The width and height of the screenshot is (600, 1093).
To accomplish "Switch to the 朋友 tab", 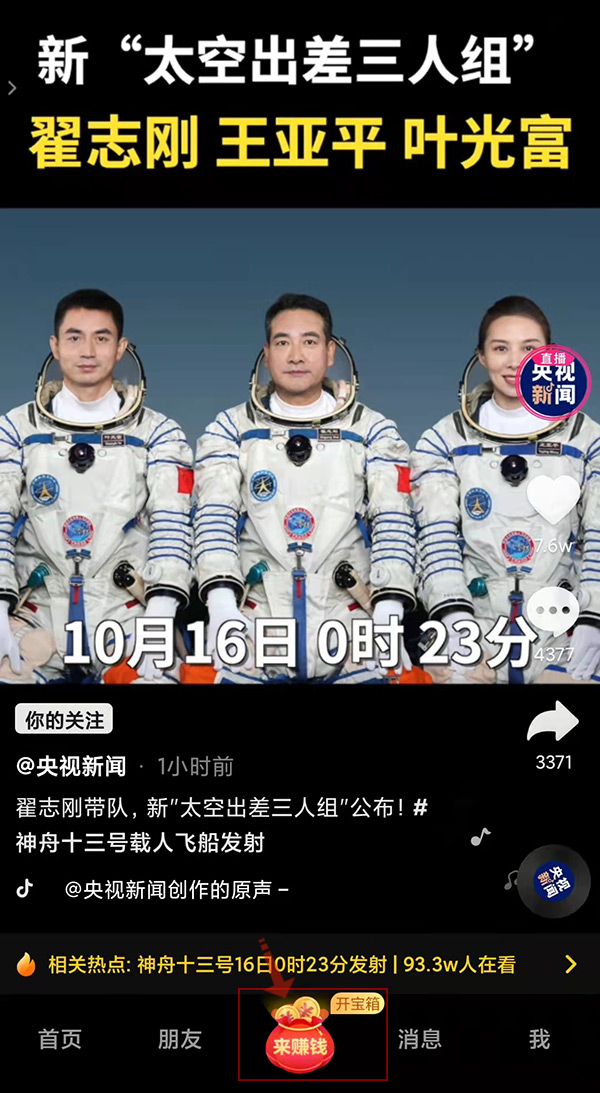I will pyautogui.click(x=179, y=1039).
